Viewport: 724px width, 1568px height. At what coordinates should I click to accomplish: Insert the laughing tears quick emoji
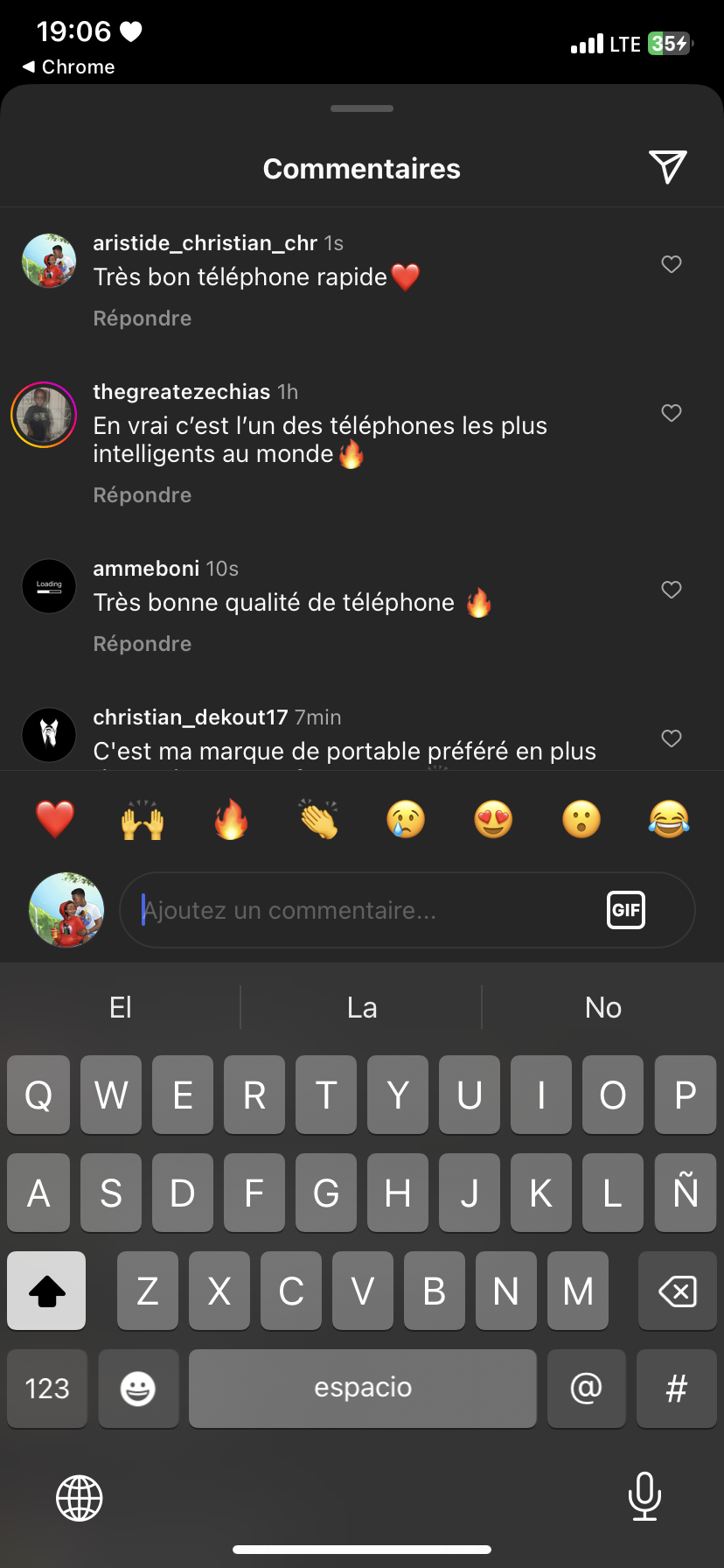(669, 820)
